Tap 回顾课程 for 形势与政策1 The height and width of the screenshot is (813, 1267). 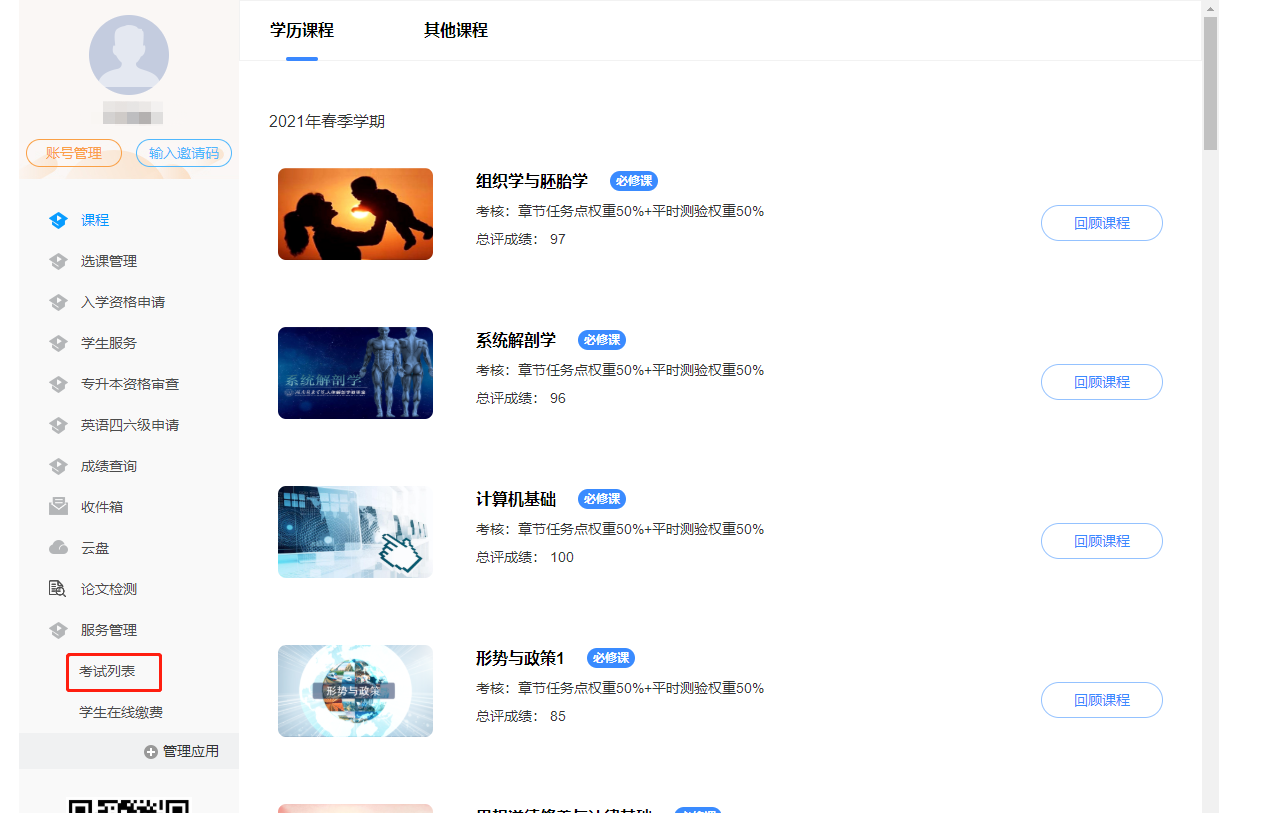coord(1101,700)
